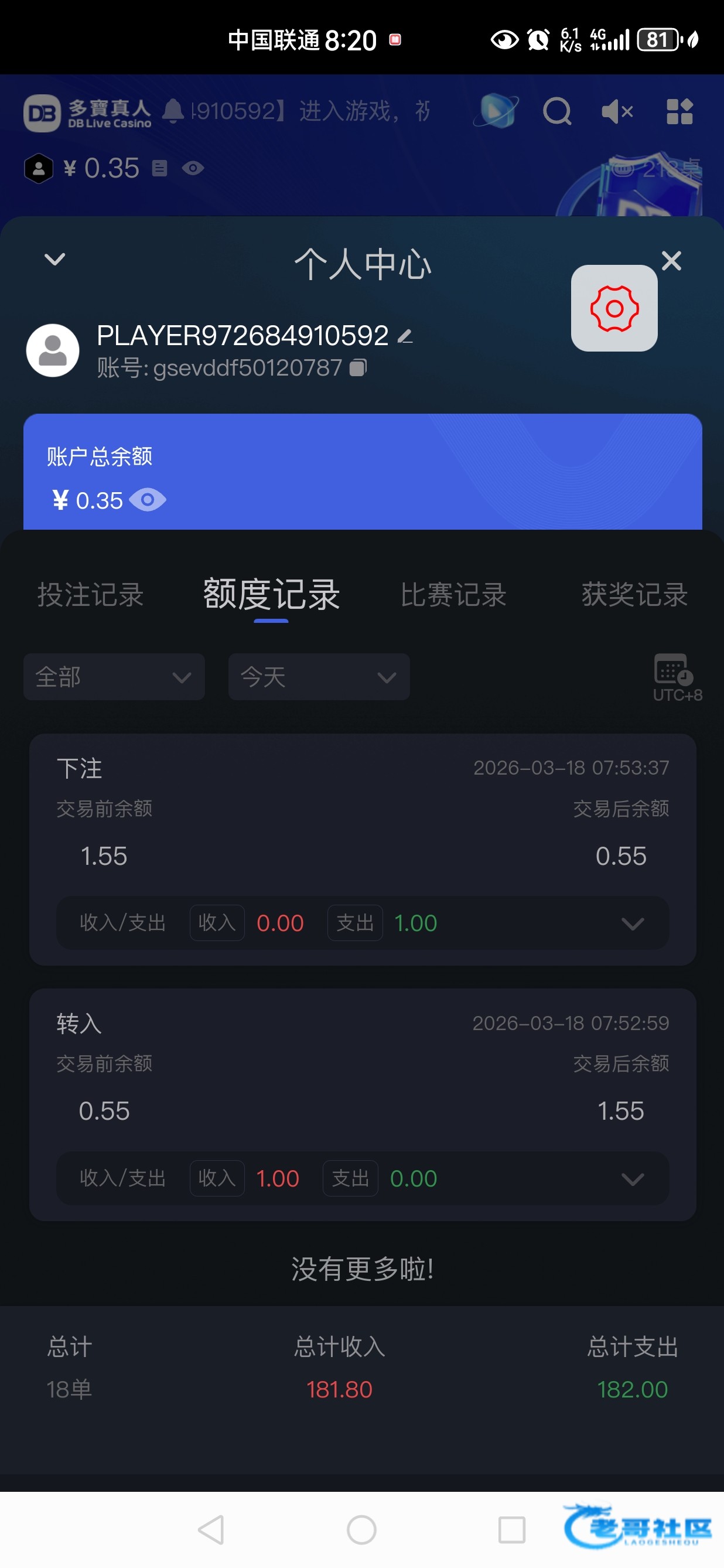The height and width of the screenshot is (1568, 724).
Task: Copy the account ID gsevddf50120787
Action: click(x=358, y=367)
